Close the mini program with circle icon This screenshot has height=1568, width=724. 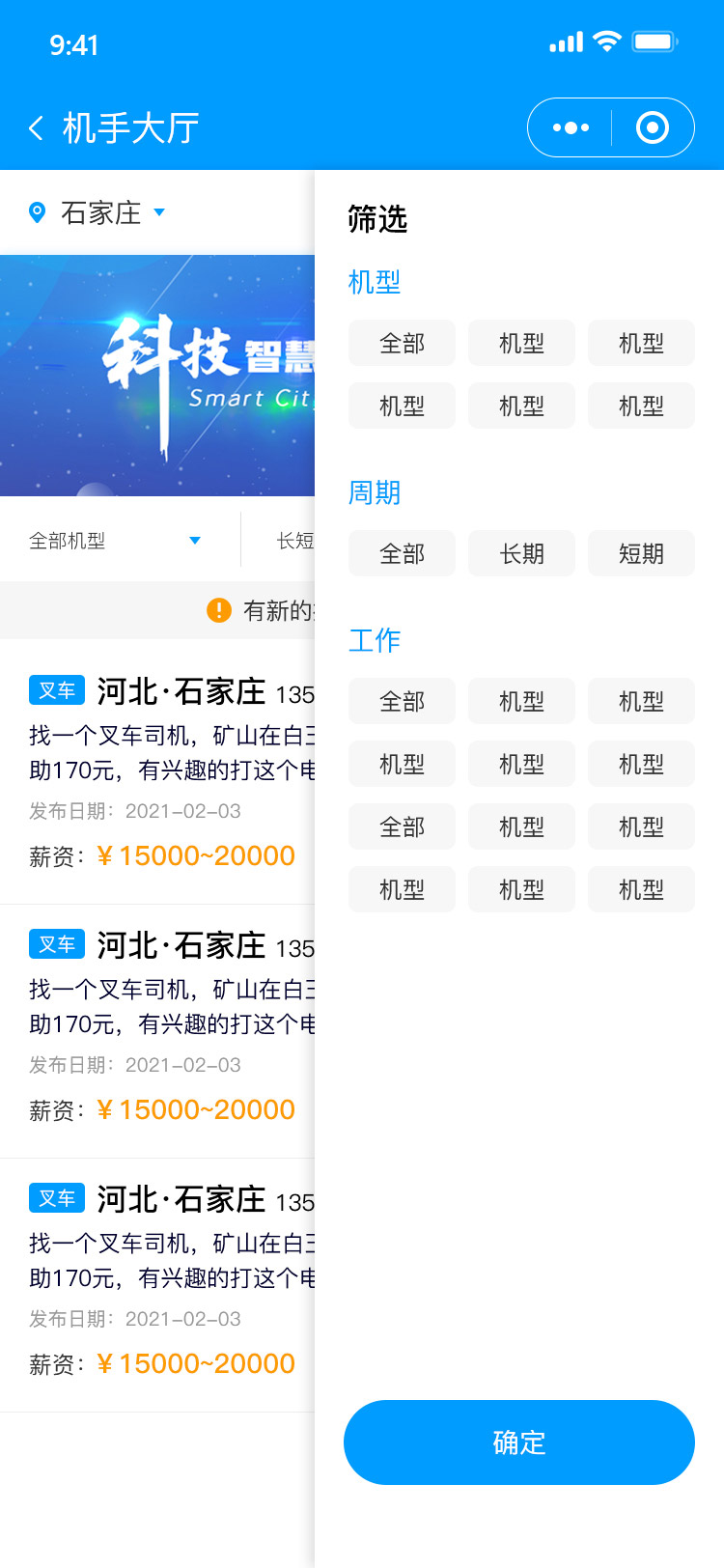coord(653,127)
